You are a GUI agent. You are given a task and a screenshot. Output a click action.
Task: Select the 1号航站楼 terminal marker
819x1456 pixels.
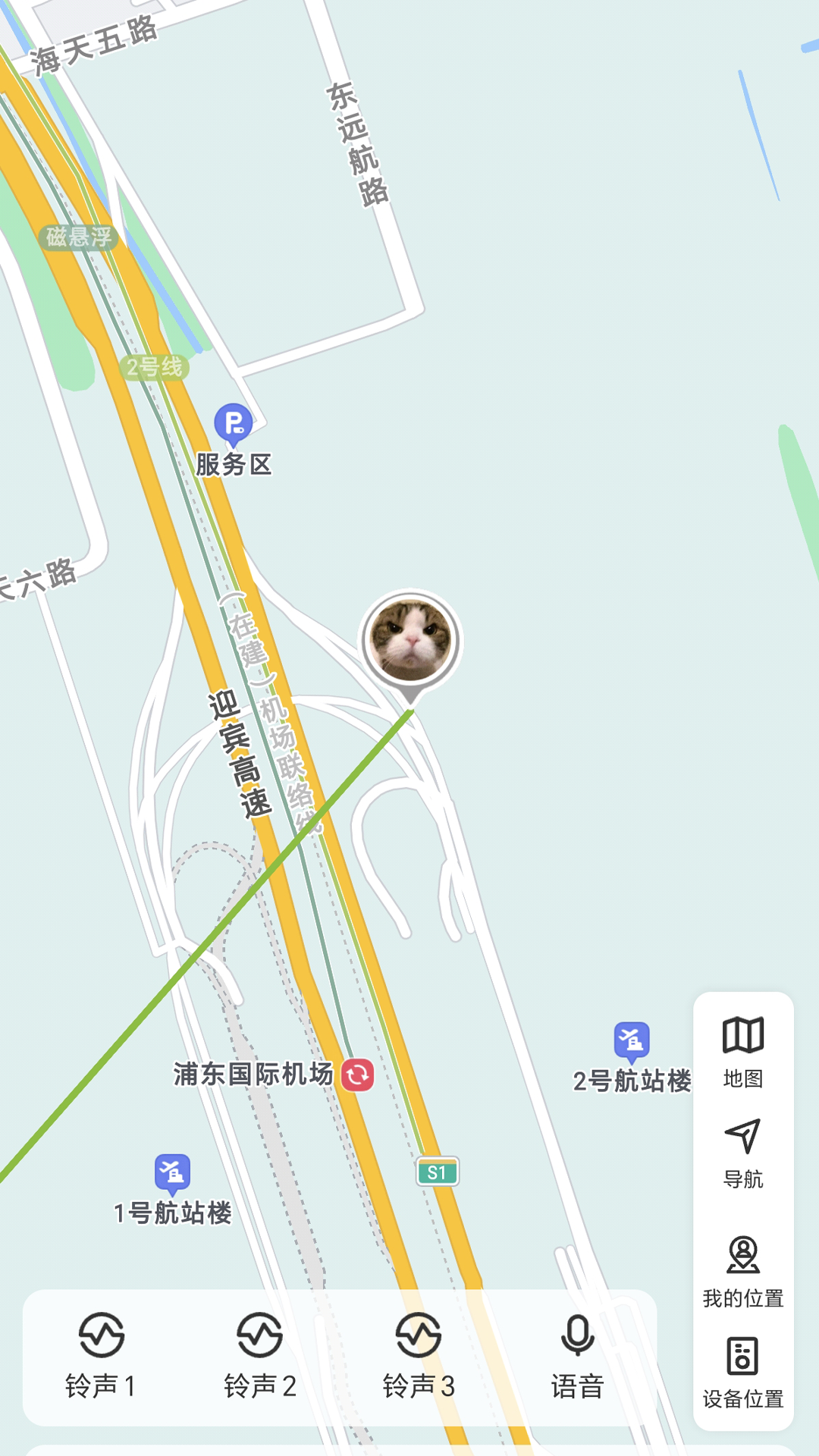[x=172, y=1173]
